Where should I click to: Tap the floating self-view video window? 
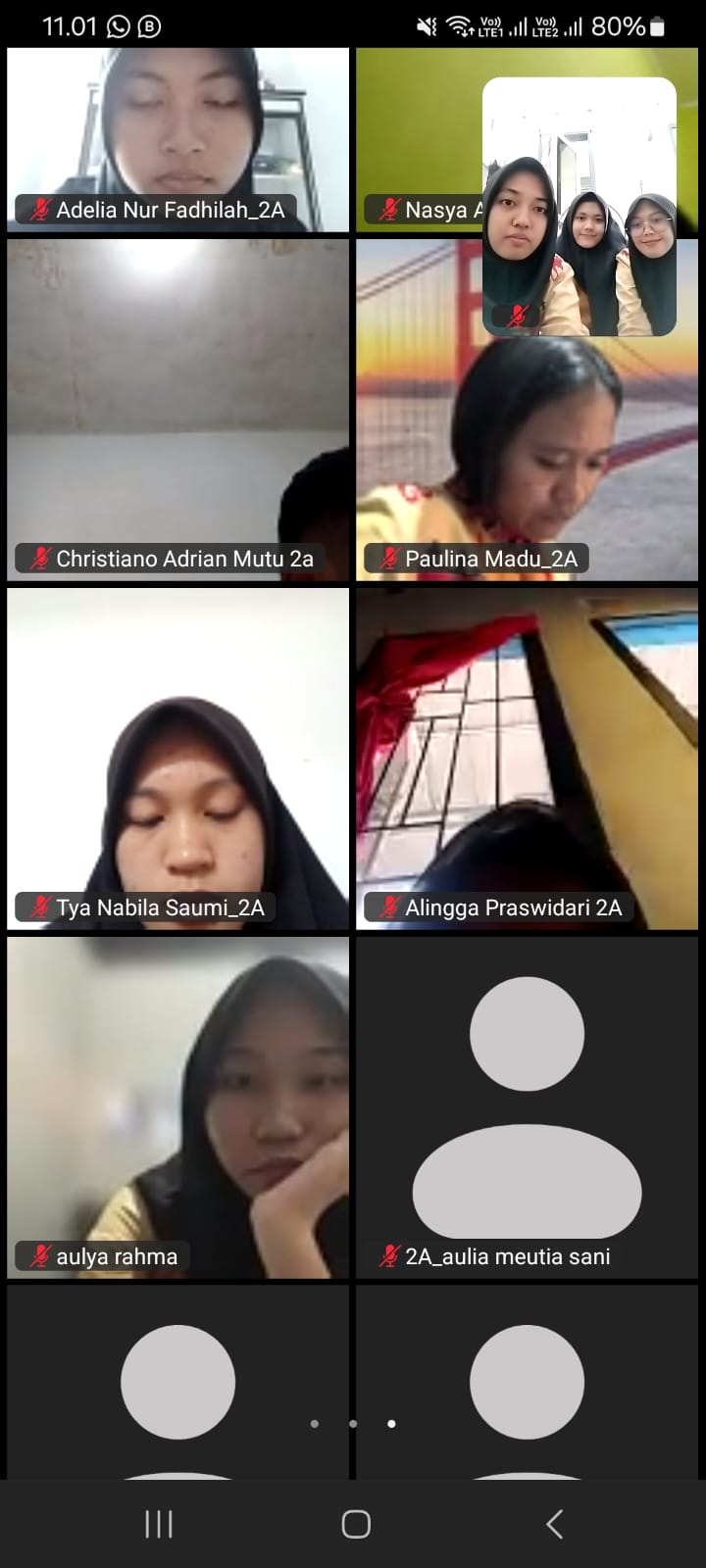click(579, 208)
